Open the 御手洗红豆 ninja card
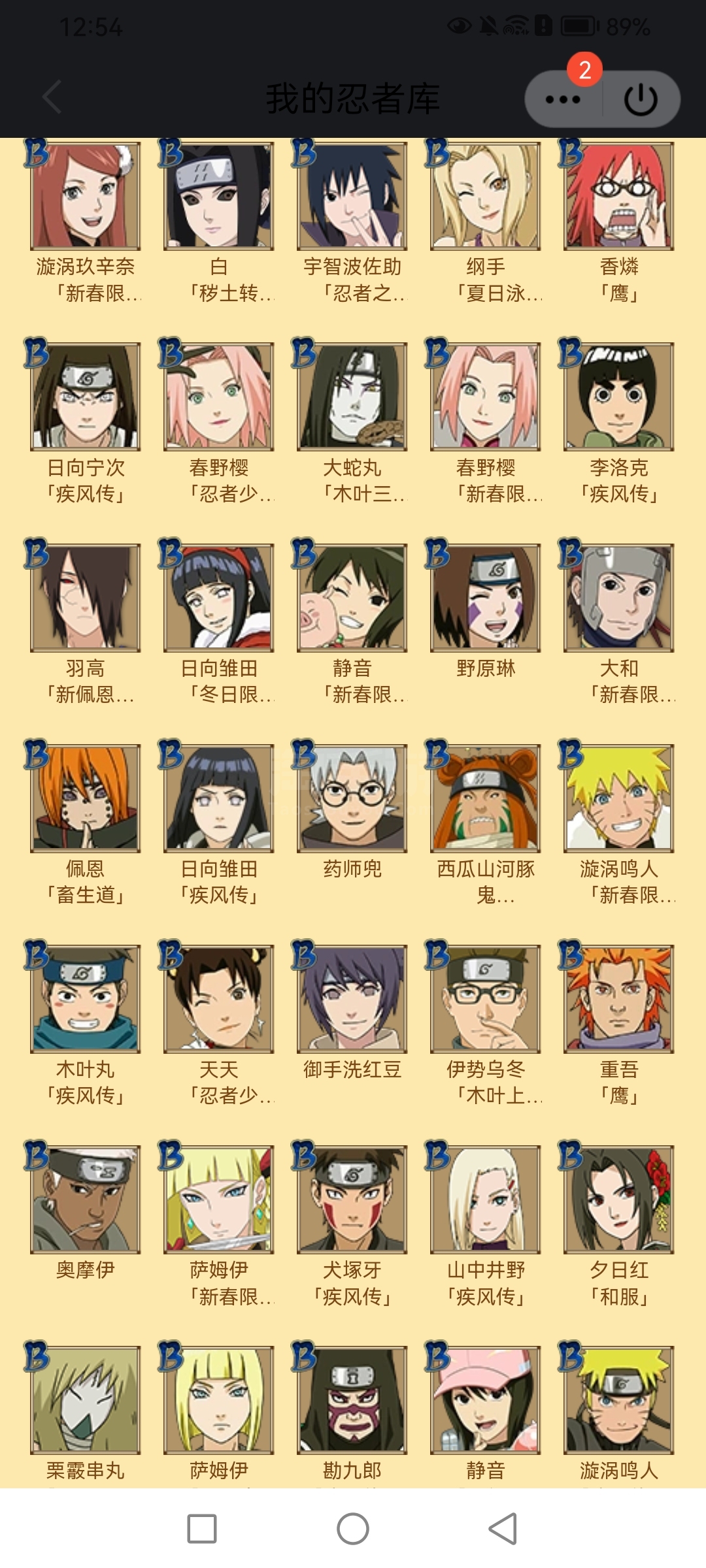Viewport: 706px width, 1568px height. click(352, 999)
